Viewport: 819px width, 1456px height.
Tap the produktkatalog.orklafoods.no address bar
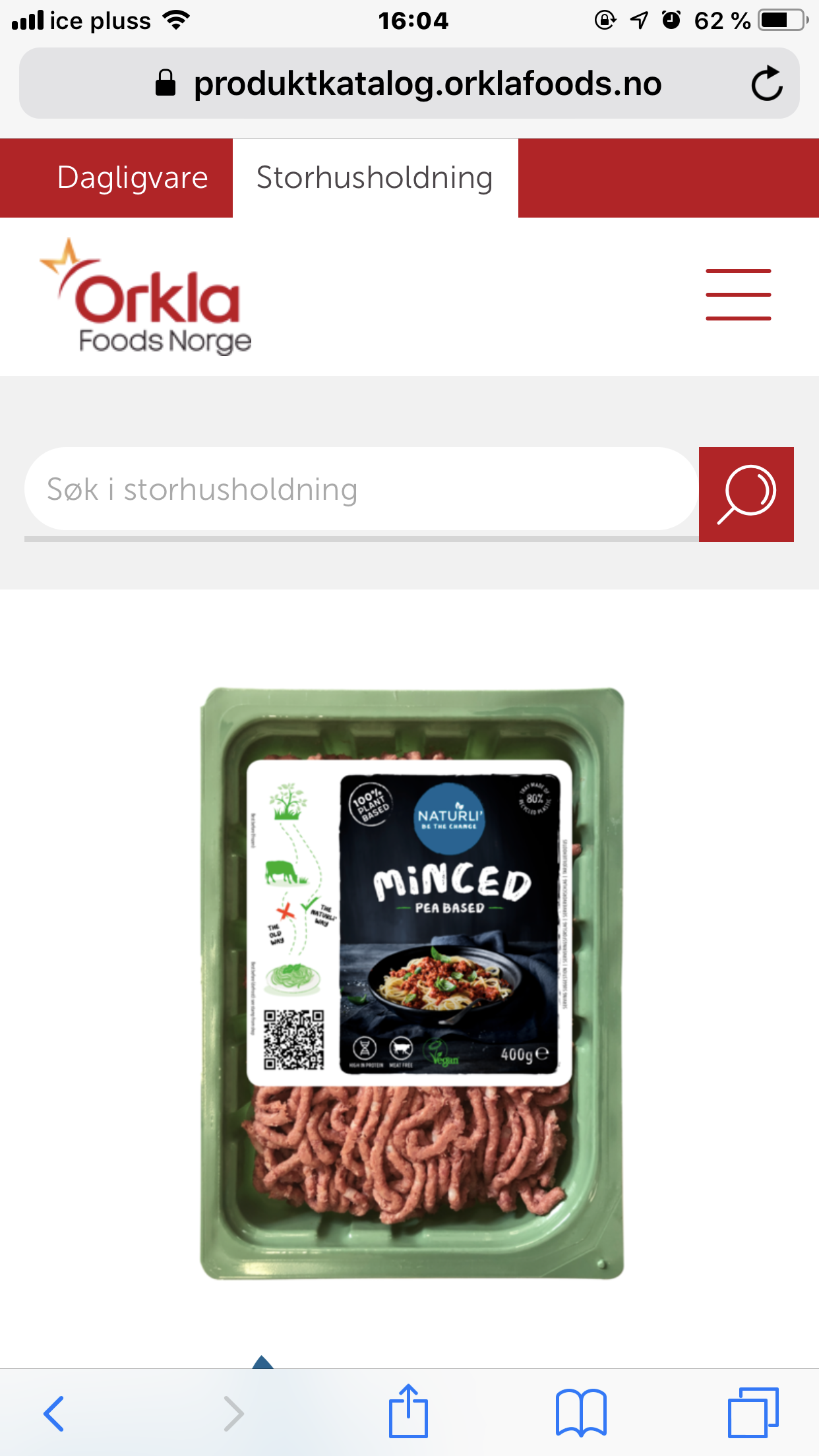click(409, 84)
